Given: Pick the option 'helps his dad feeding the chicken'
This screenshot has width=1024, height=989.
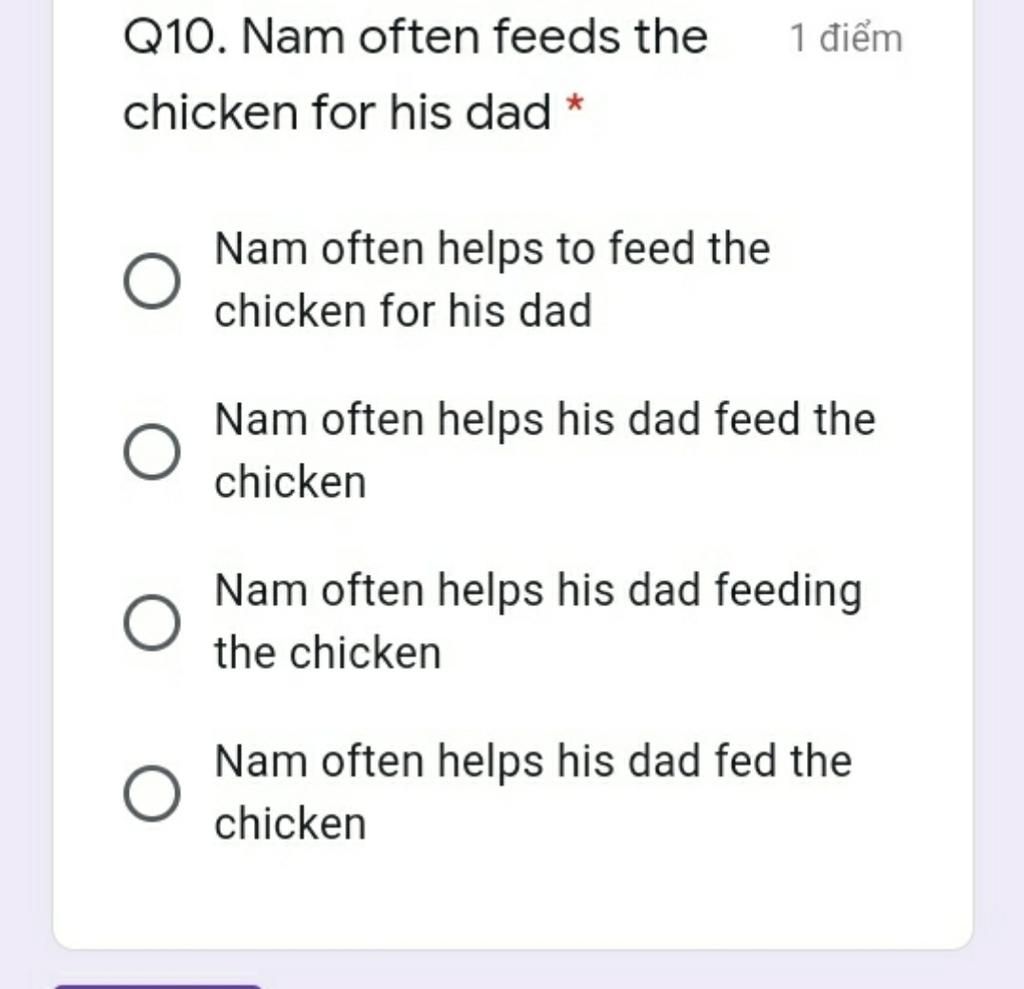Looking at the screenshot, I should 153,623.
